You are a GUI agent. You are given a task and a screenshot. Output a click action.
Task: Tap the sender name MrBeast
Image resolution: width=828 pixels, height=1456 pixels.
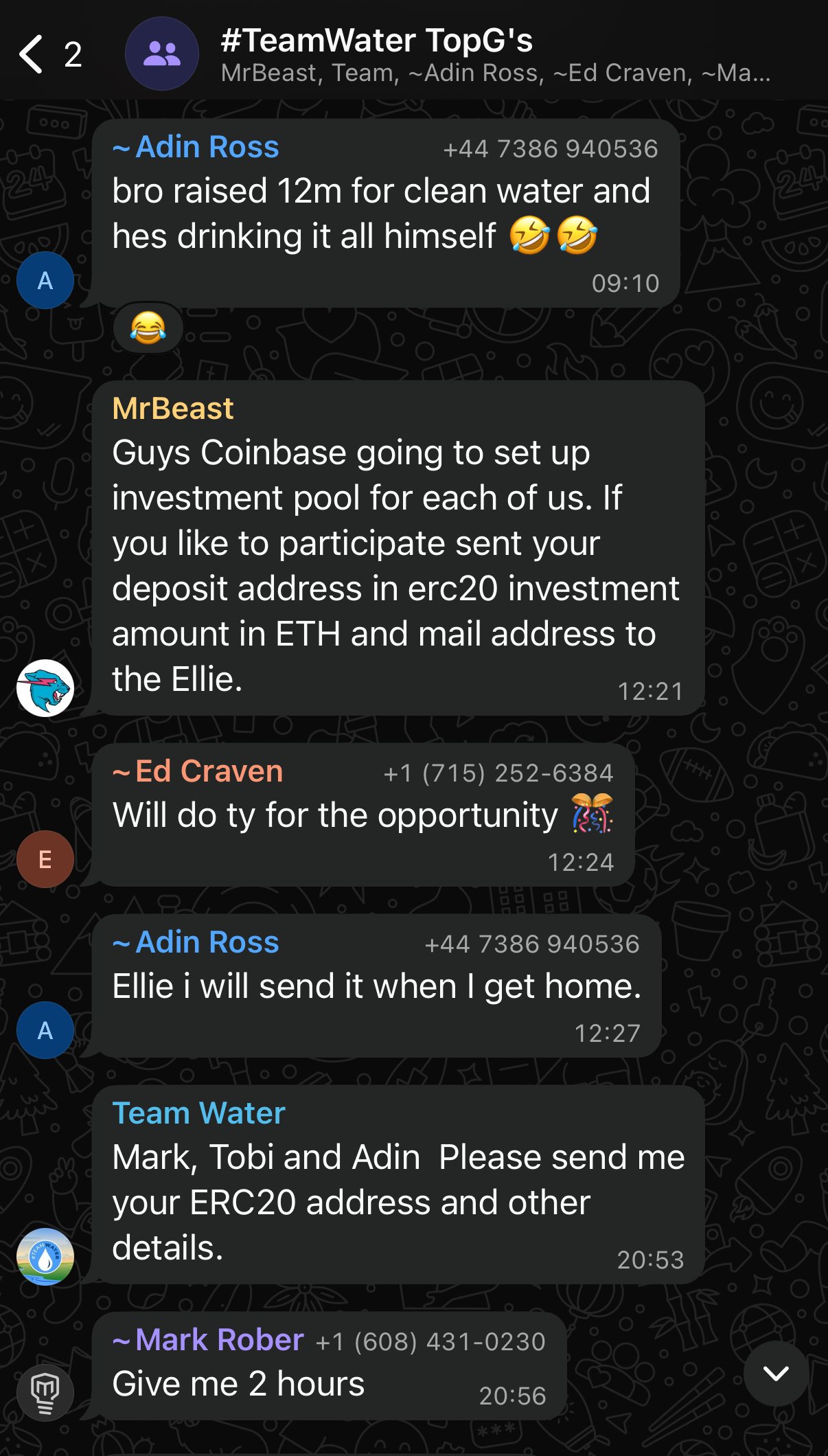pos(173,409)
